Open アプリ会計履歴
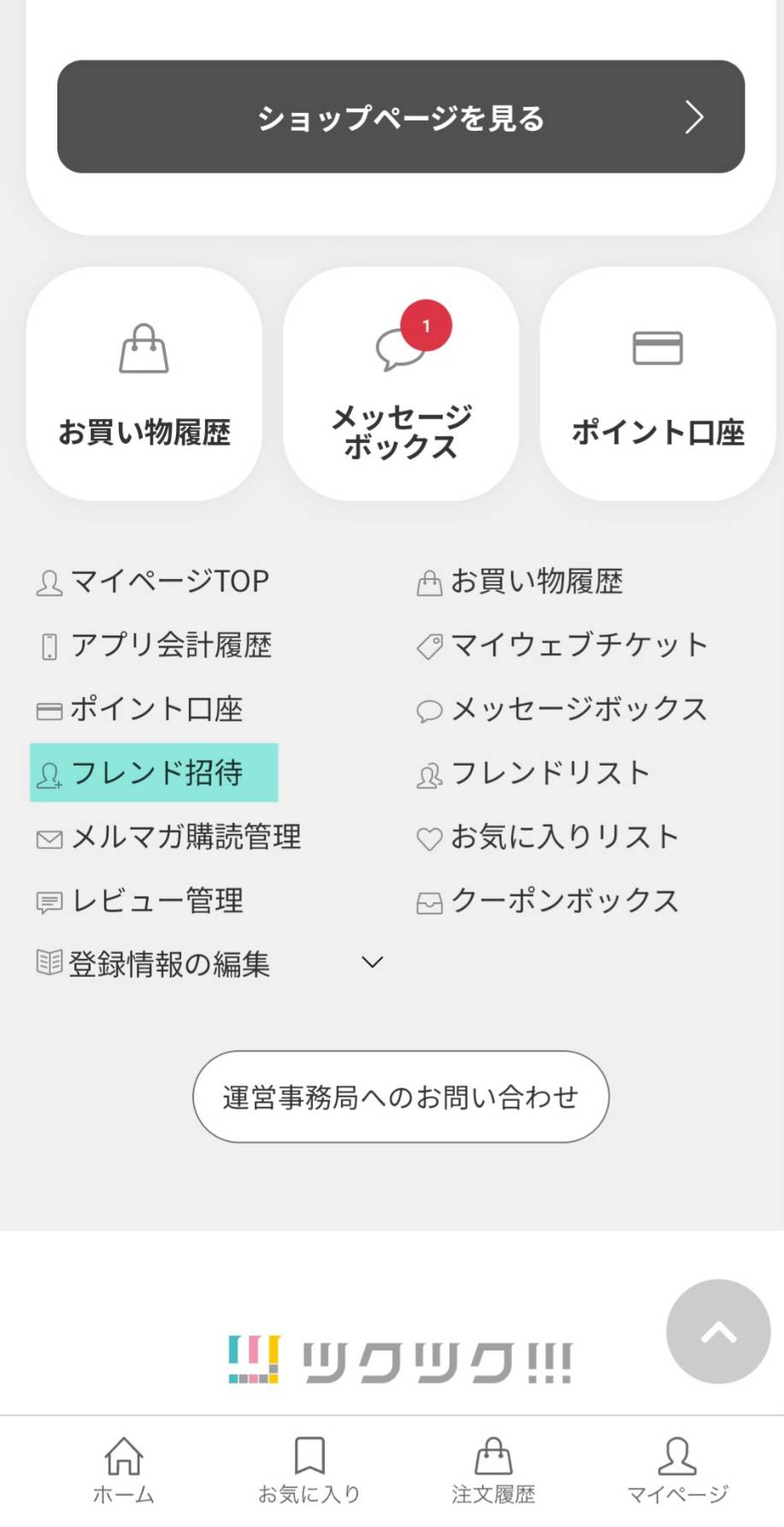 (x=156, y=645)
